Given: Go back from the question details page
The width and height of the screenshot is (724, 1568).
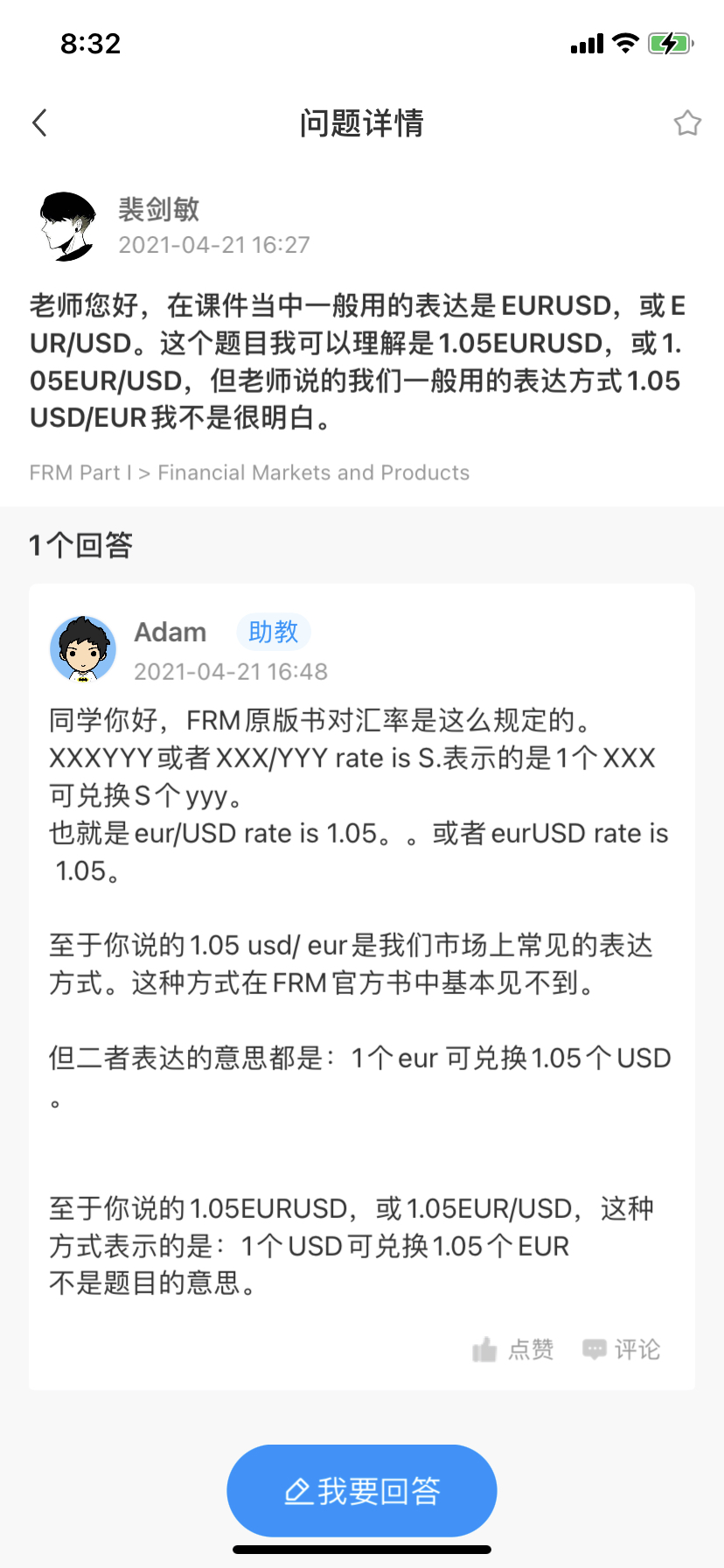Looking at the screenshot, I should (40, 122).
